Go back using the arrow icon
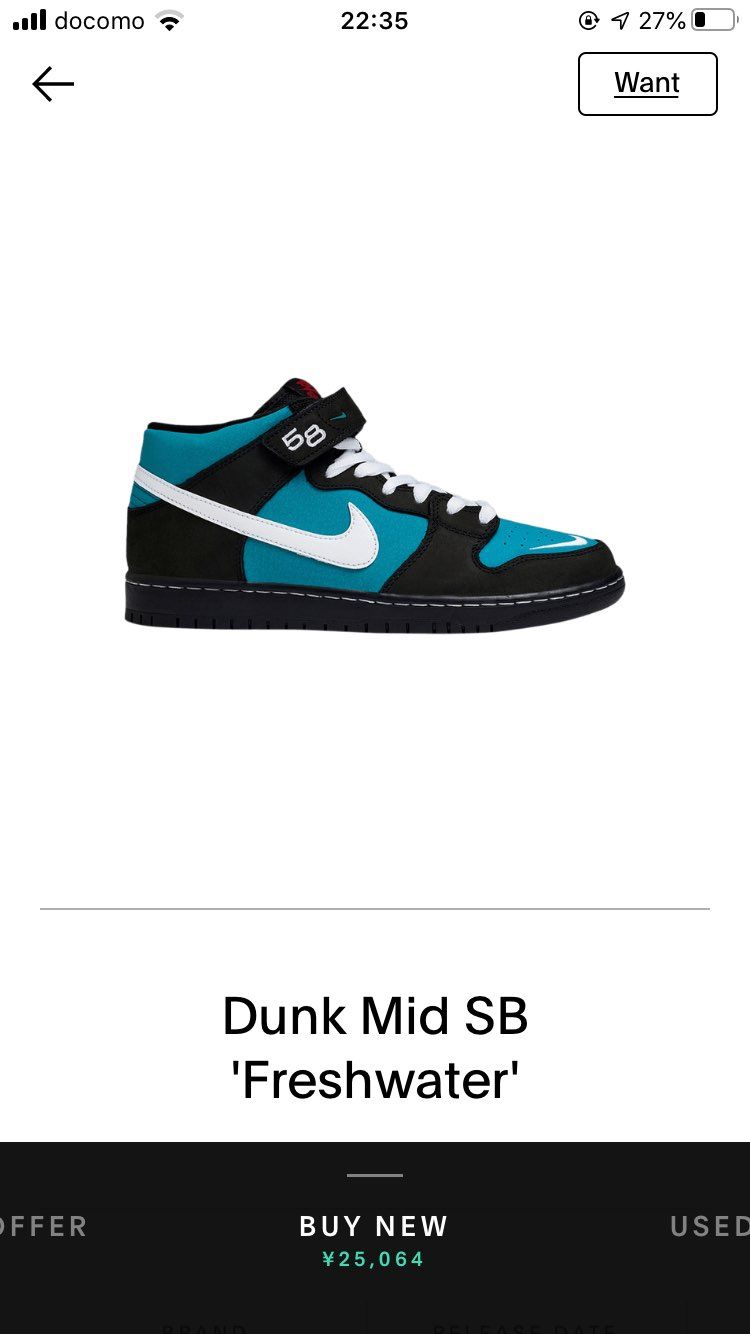The width and height of the screenshot is (750, 1334). 53,85
